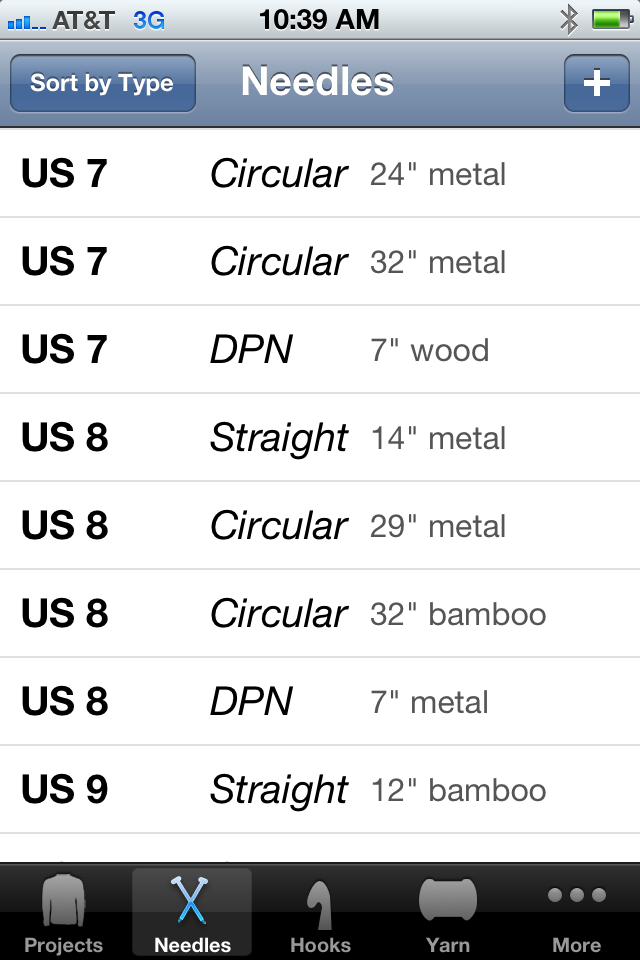Viewport: 640px width, 960px height.
Task: Select the Needles tab
Action: coord(192,912)
